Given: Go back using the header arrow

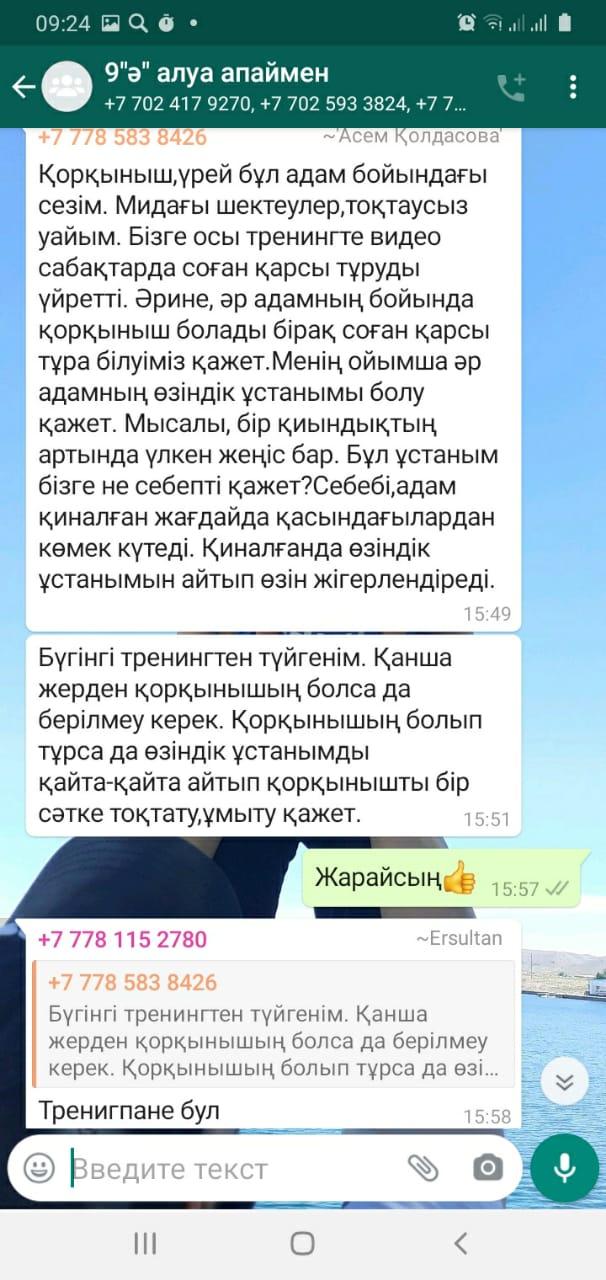Looking at the screenshot, I should 23,87.
